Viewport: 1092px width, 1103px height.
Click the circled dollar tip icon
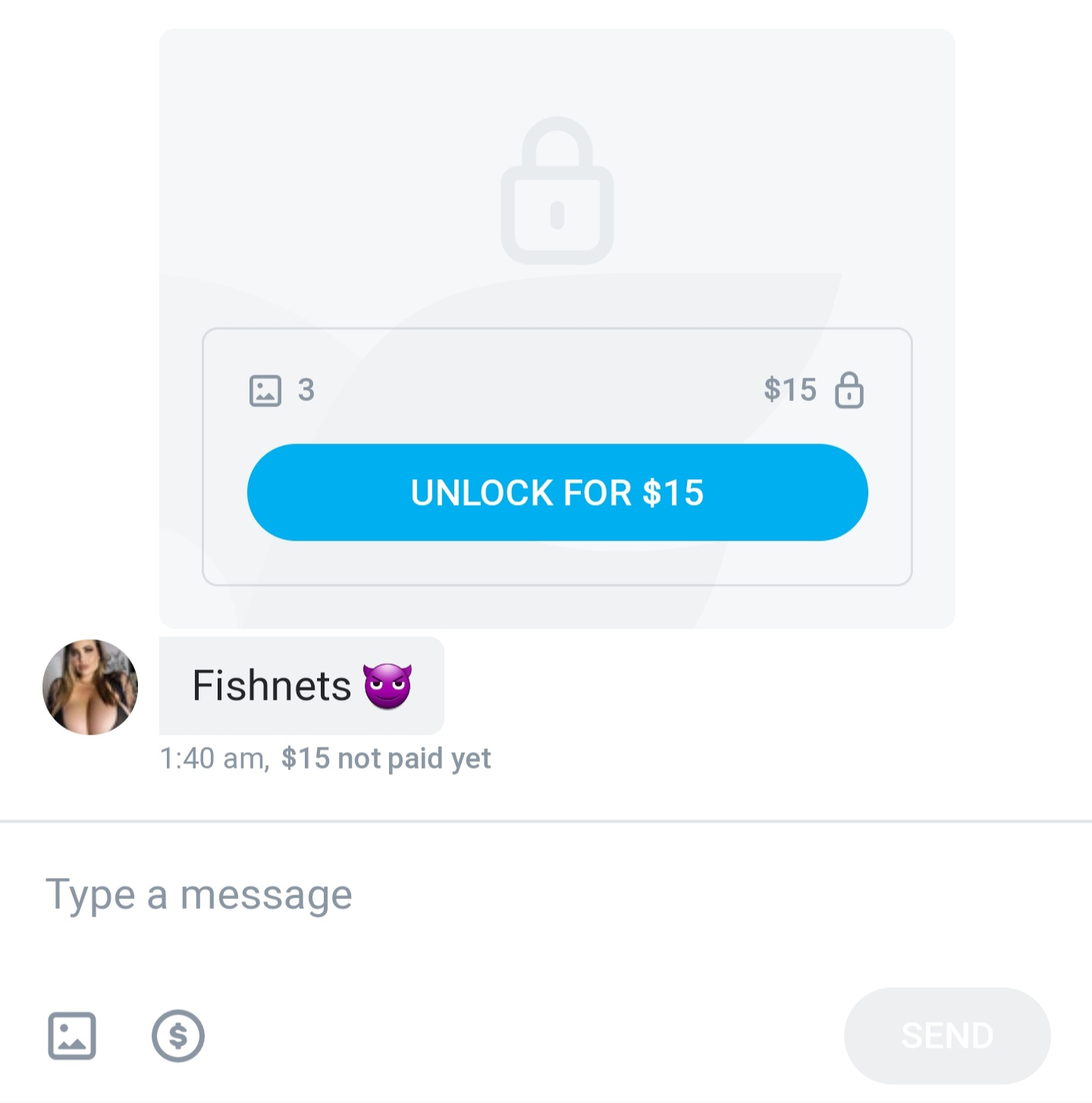pyautogui.click(x=178, y=1034)
